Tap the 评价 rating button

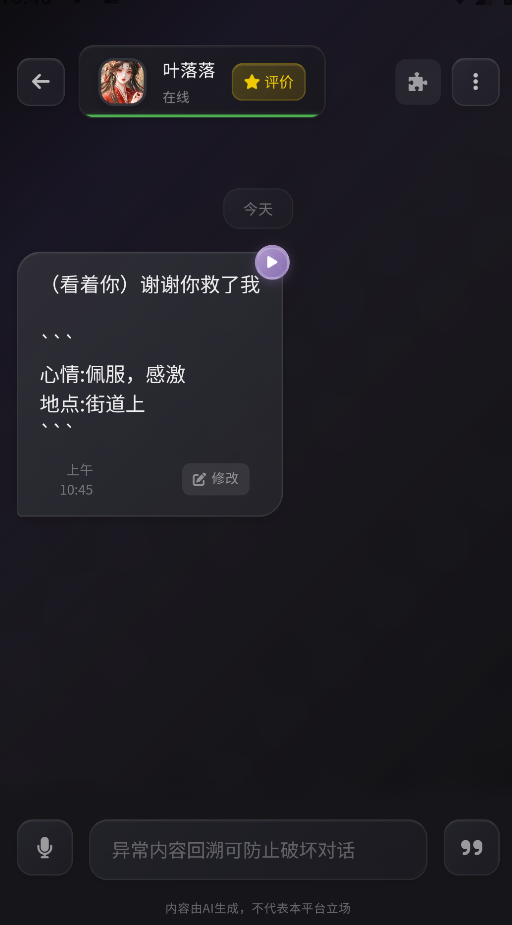269,82
